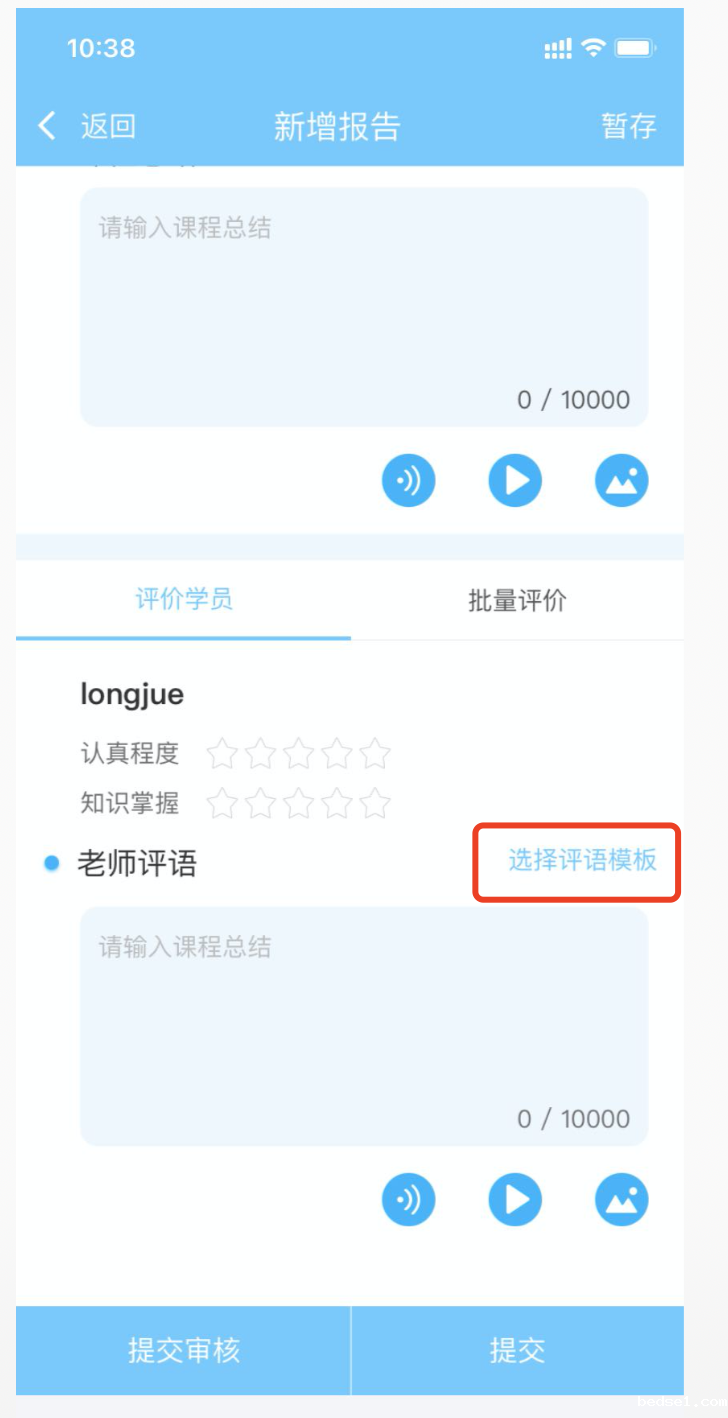The height and width of the screenshot is (1418, 728).
Task: Give 知识掌握 a one-star rating
Action: pos(221,803)
